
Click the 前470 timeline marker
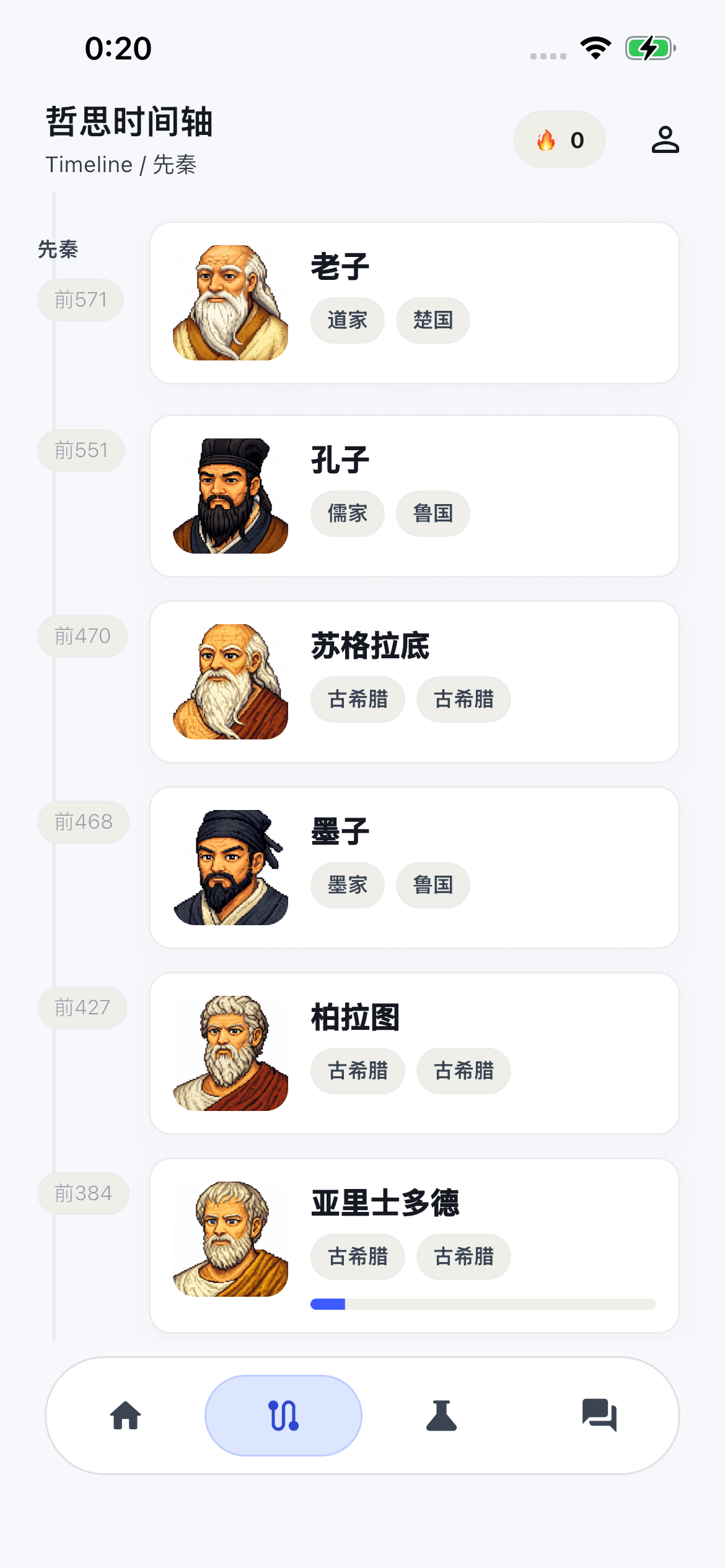point(82,636)
